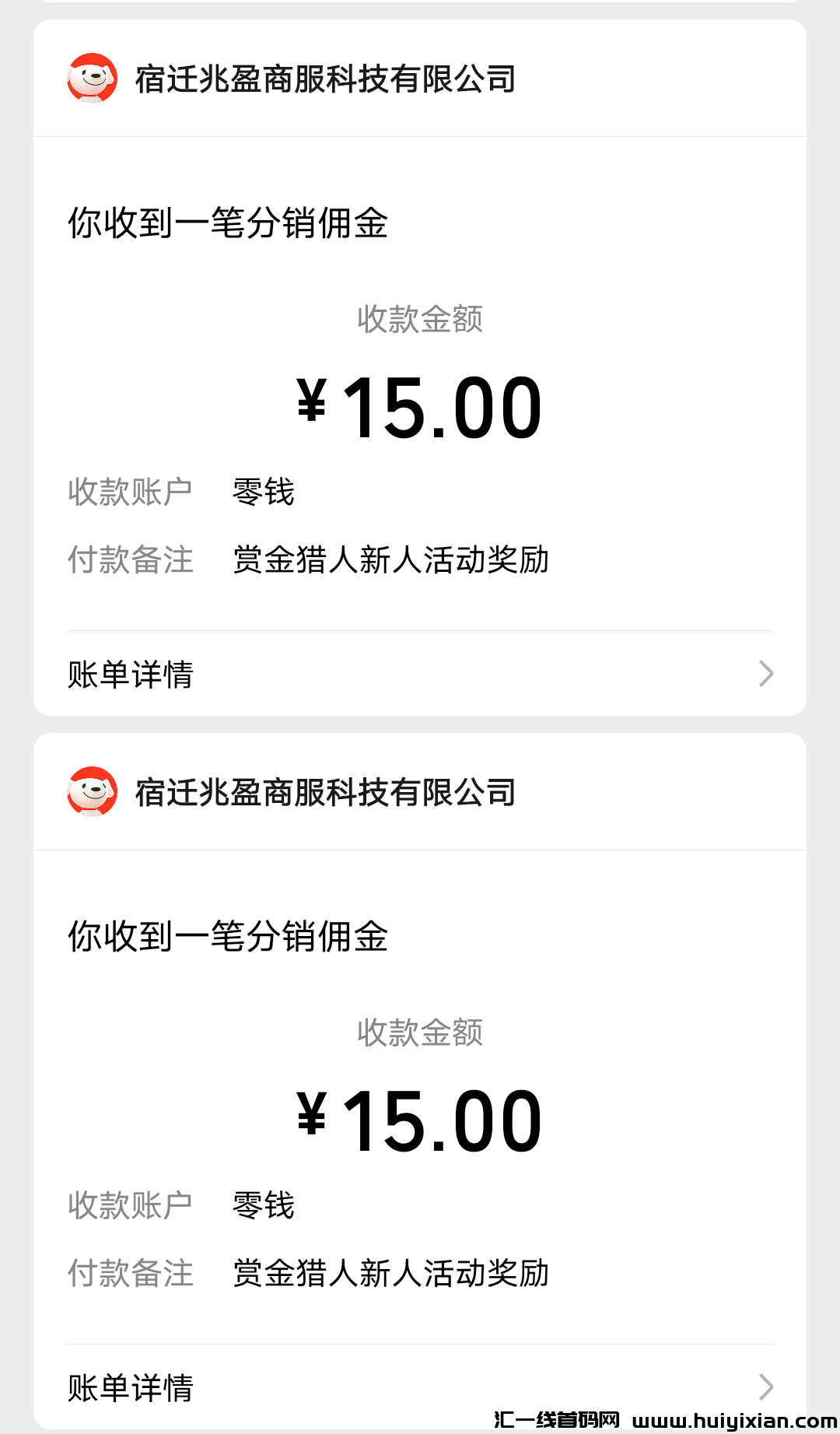View 账单详情 in the second 分销佣金 card
Image resolution: width=840 pixels, height=1434 pixels.
[420, 1387]
